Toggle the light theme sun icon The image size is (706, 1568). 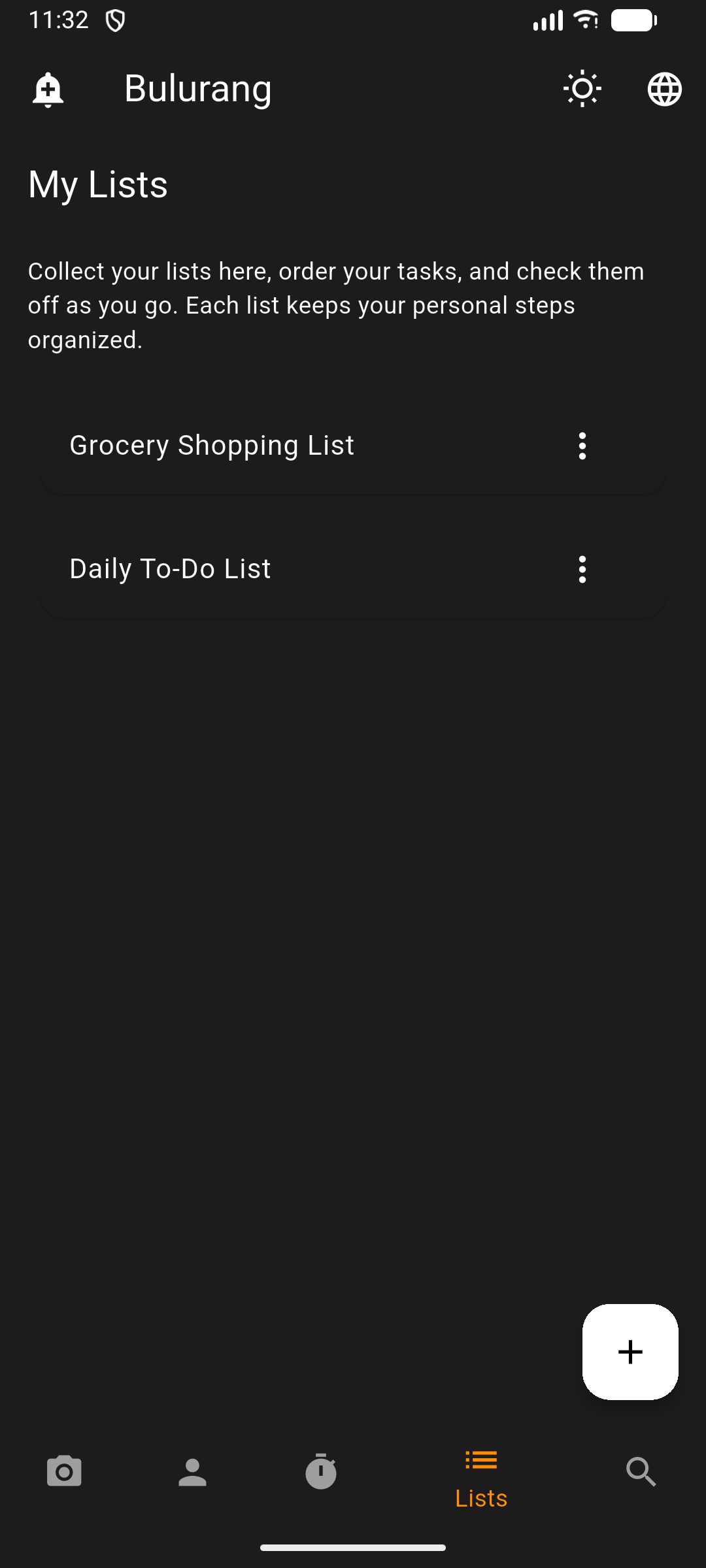[x=582, y=89]
